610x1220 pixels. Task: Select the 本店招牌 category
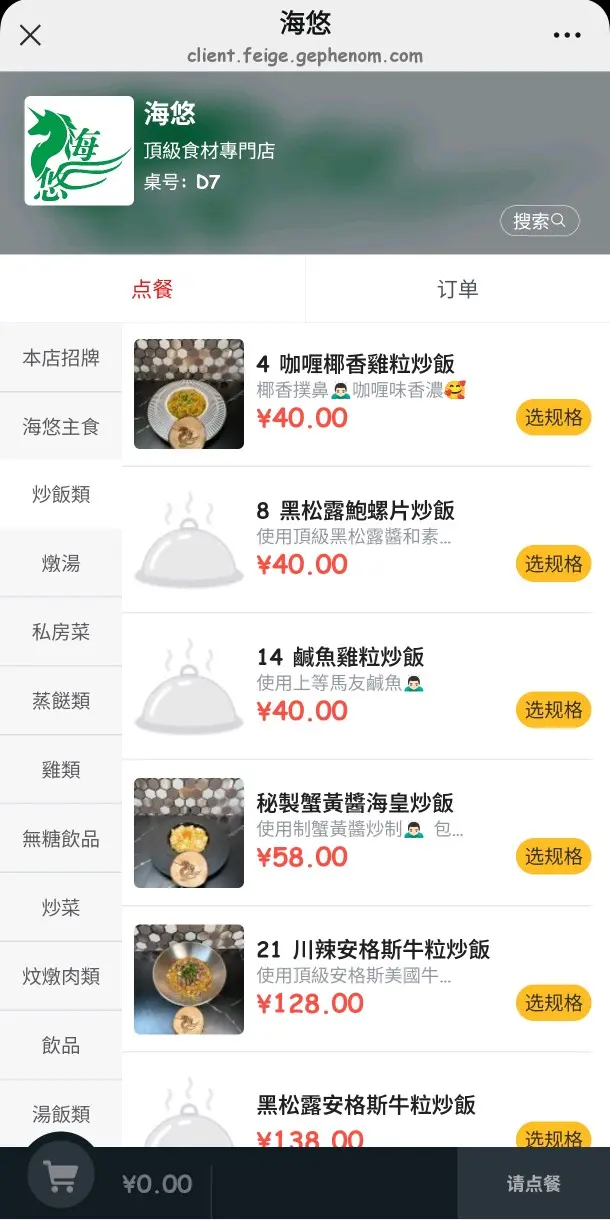(61, 358)
